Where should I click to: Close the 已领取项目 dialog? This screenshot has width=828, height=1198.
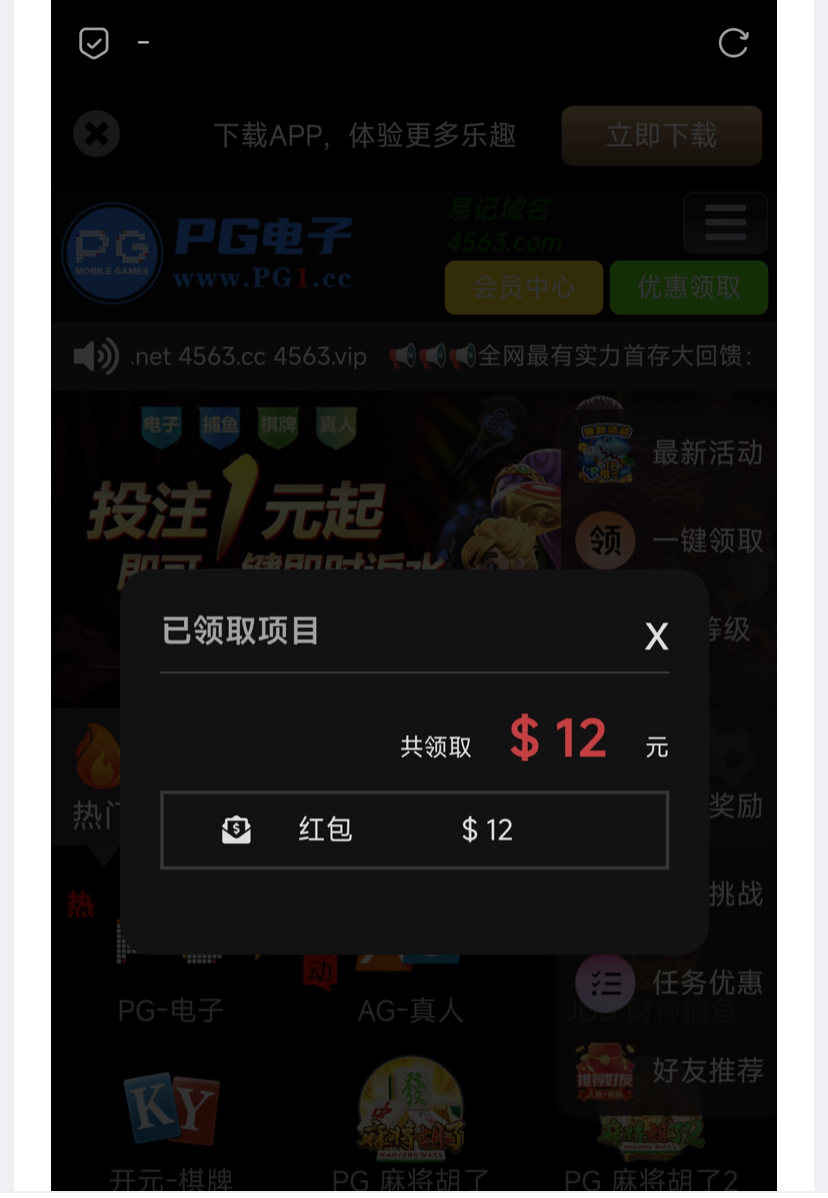tap(656, 636)
